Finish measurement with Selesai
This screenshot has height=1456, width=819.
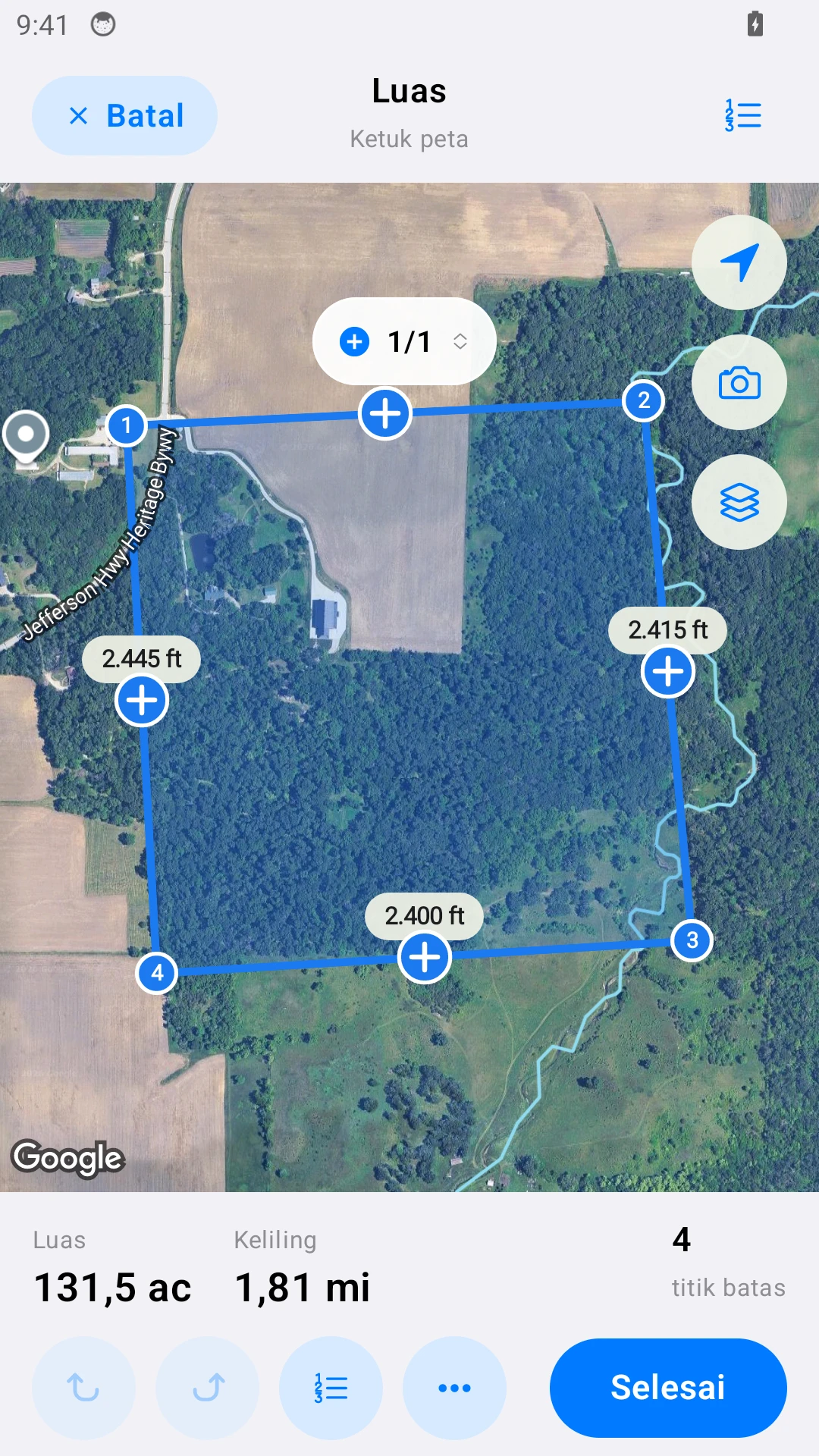click(668, 1388)
